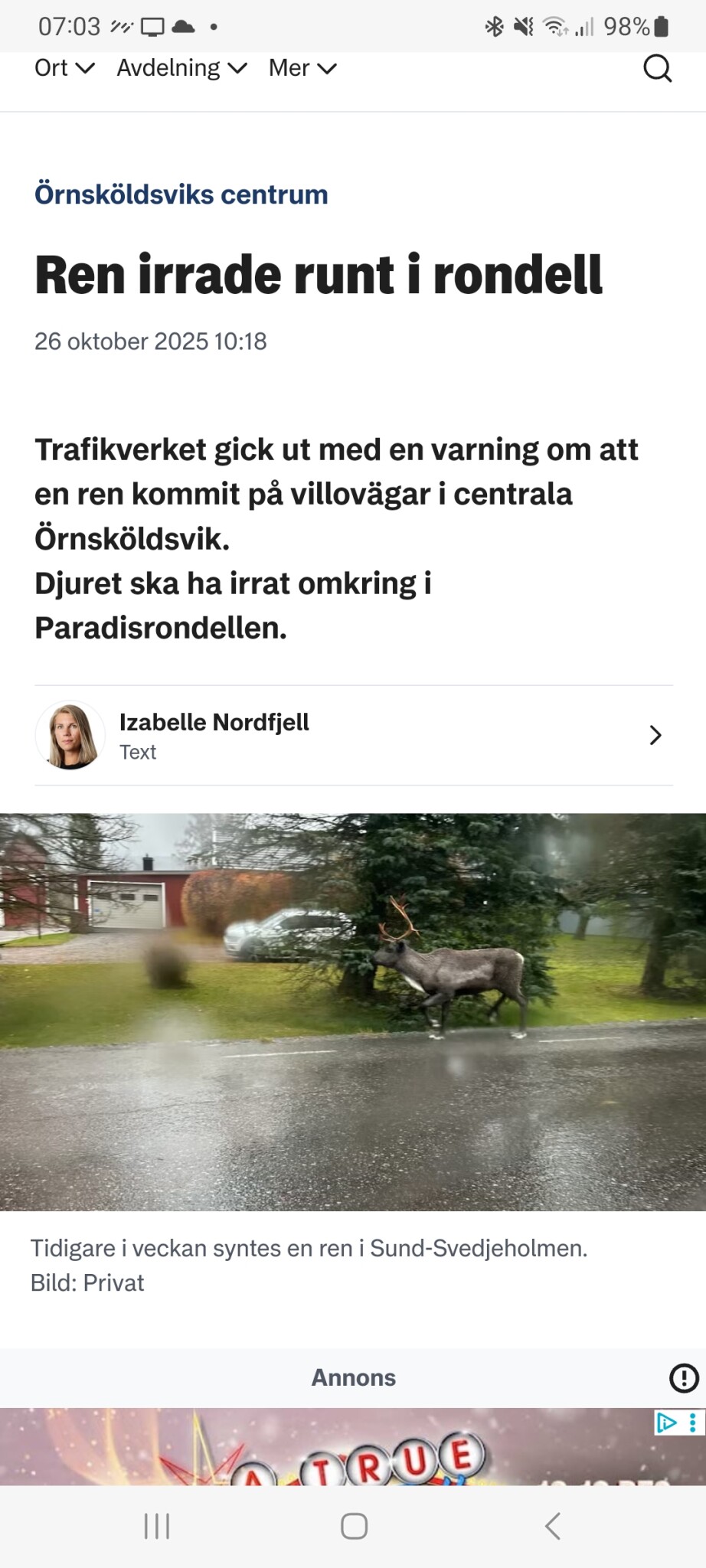Open author Izabelle Nordfjell's profile row

[353, 735]
